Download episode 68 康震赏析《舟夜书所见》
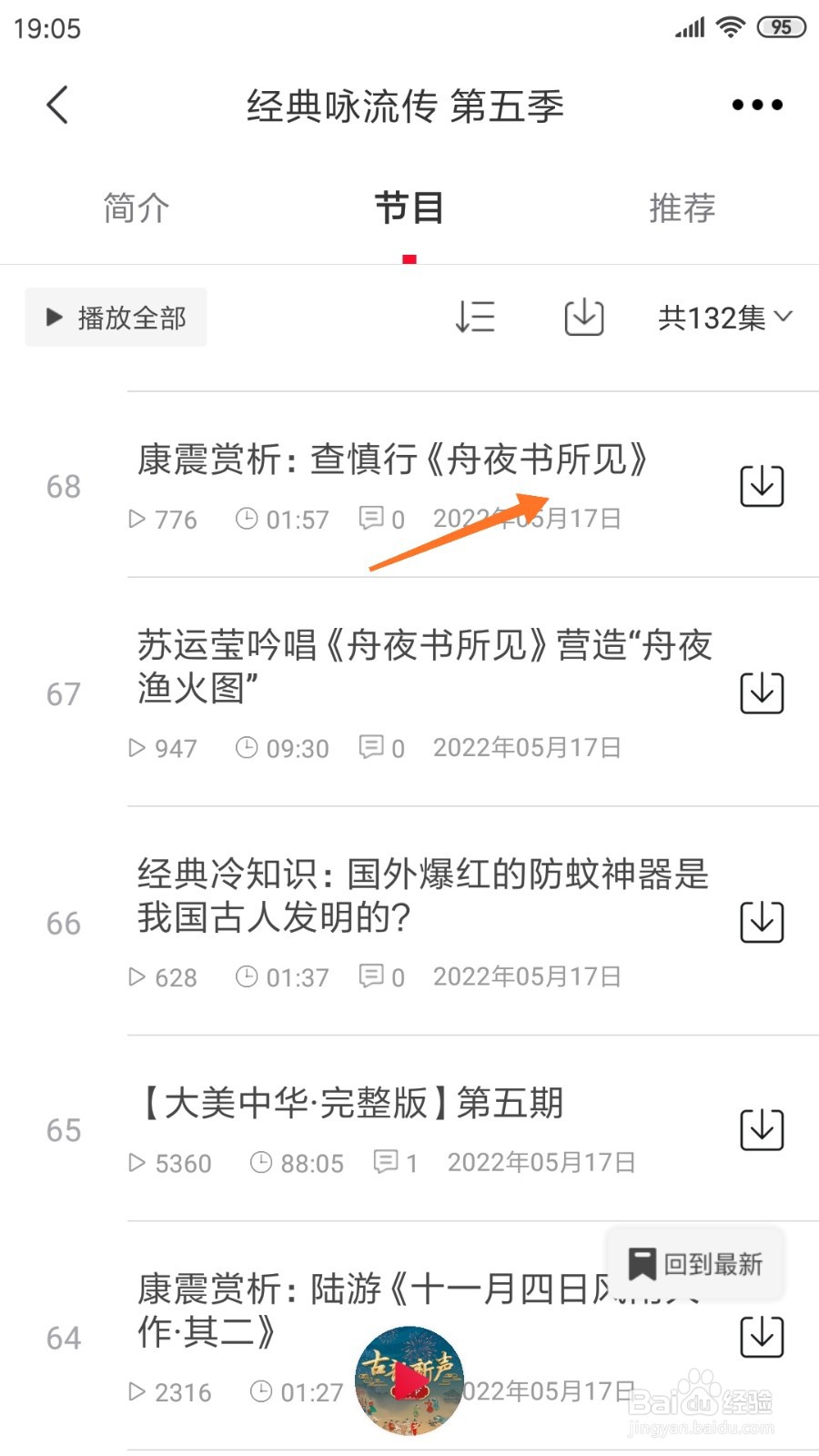Image resolution: width=819 pixels, height=1456 pixels. click(761, 485)
